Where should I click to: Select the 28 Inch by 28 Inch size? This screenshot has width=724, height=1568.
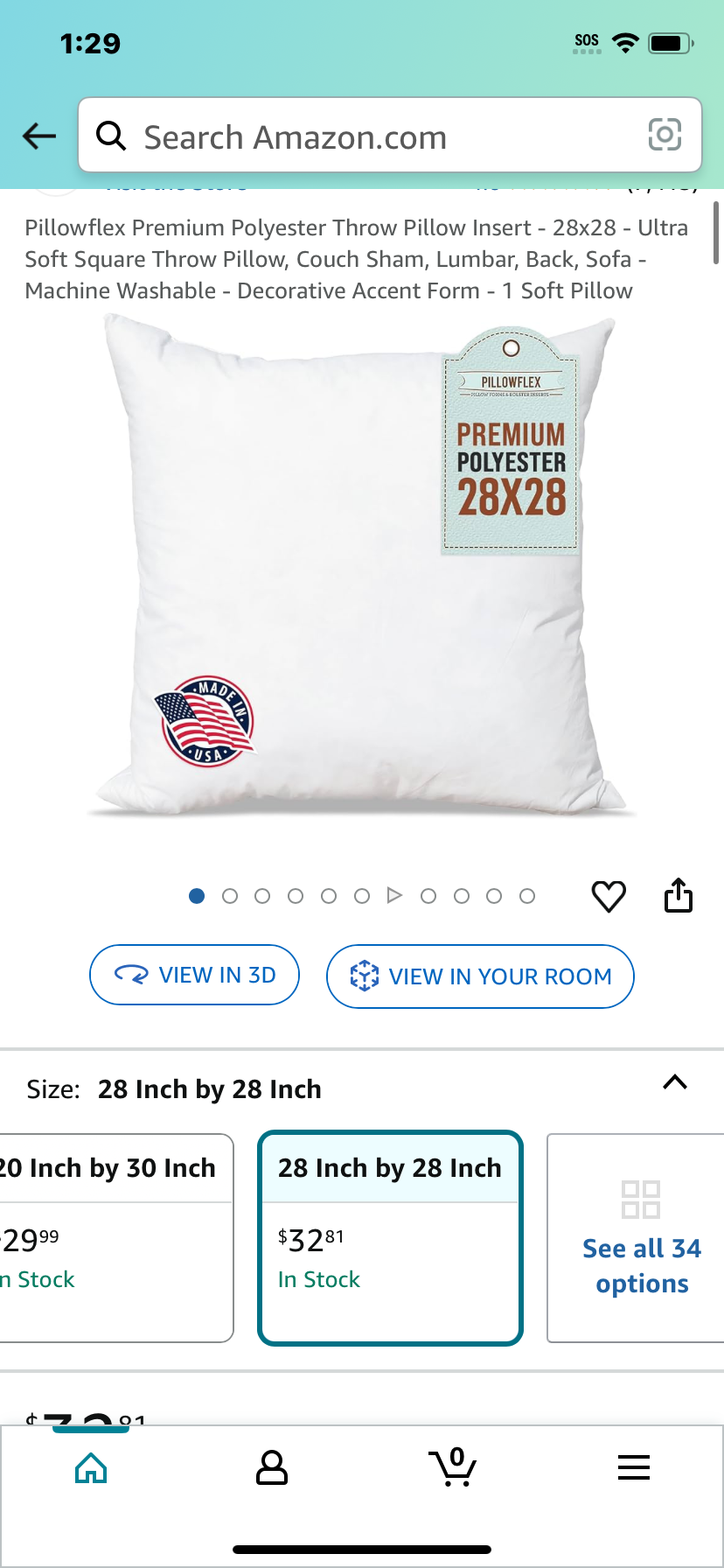click(x=390, y=1237)
